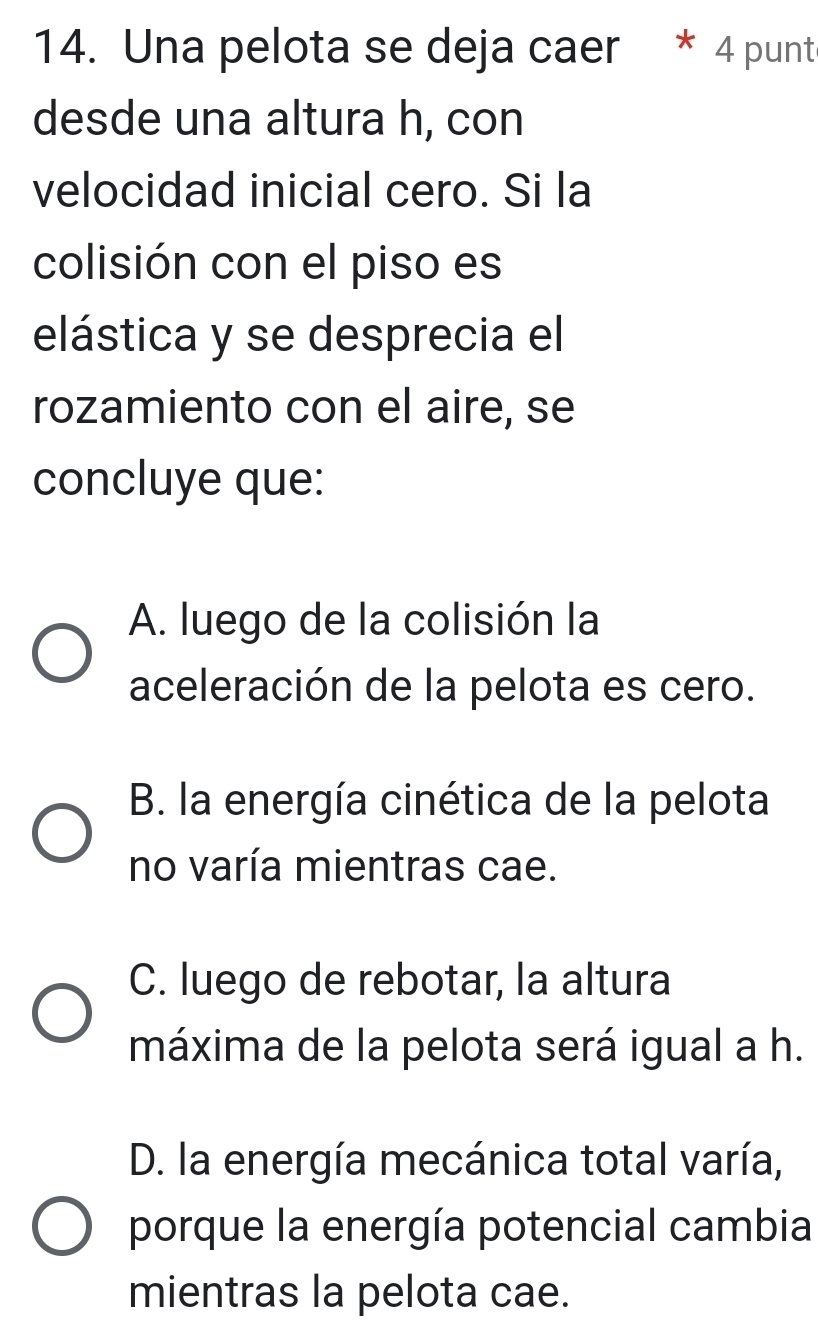
Task: Select option A about zero acceleration
Action: pos(62,656)
